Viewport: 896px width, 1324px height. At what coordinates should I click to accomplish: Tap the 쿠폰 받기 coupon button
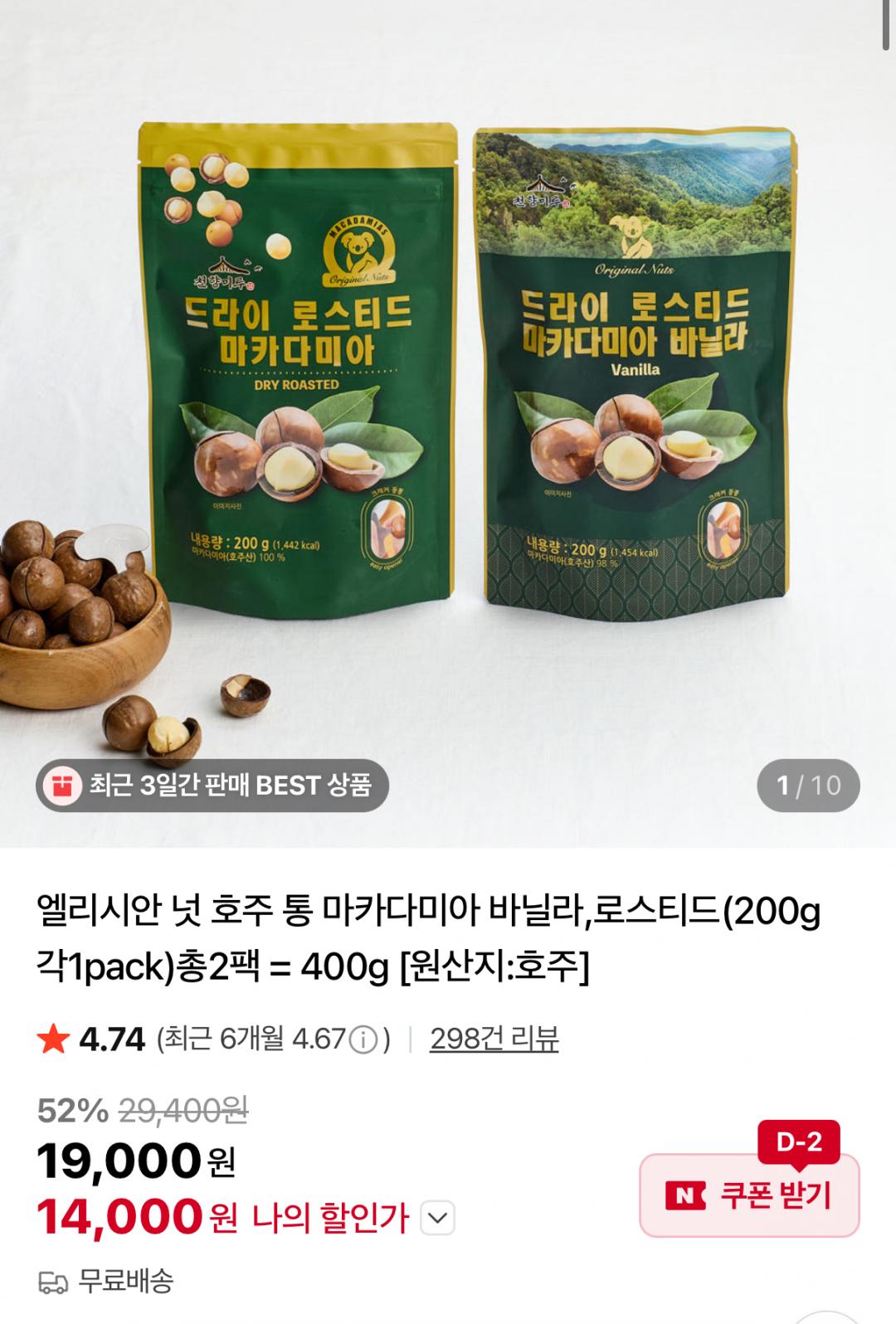tap(749, 1195)
